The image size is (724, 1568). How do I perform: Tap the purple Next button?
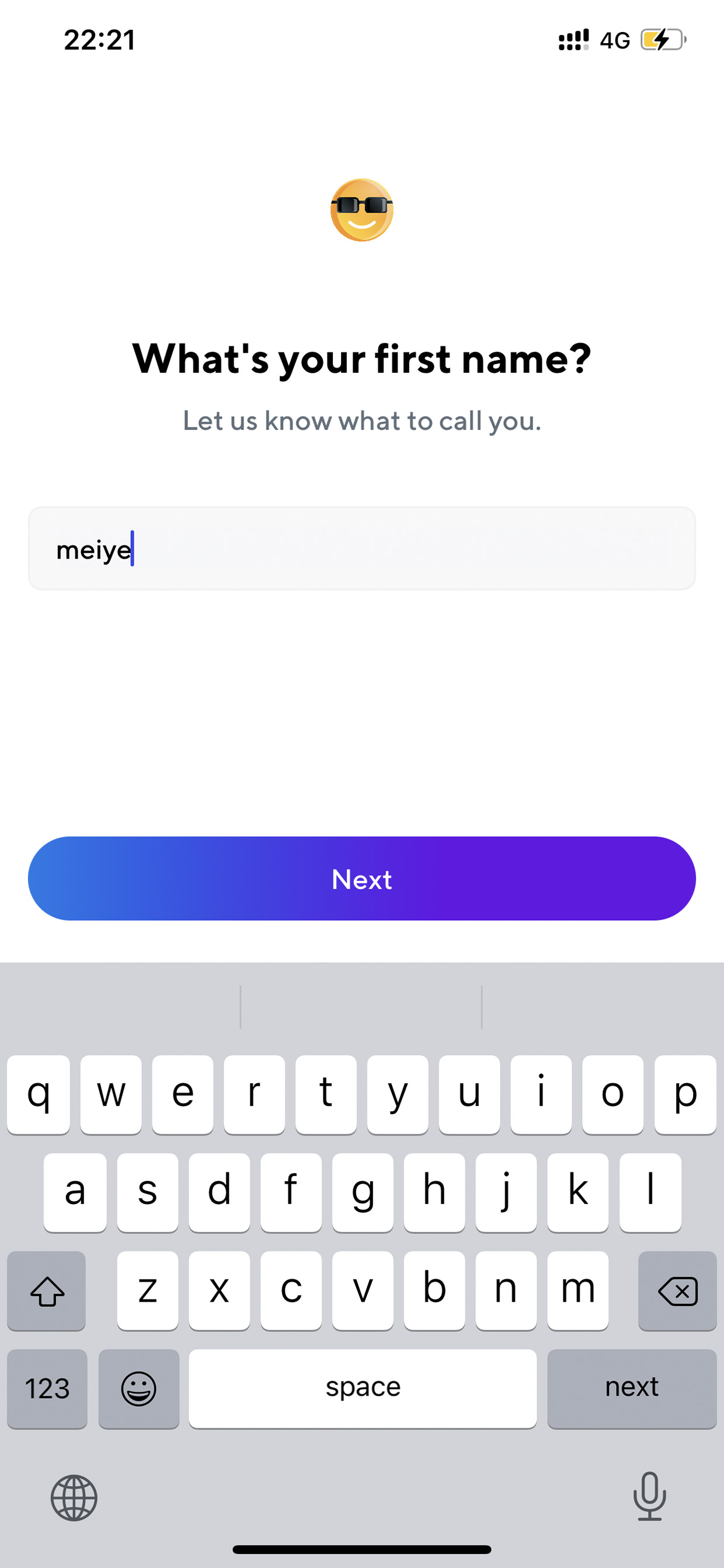pyautogui.click(x=362, y=878)
